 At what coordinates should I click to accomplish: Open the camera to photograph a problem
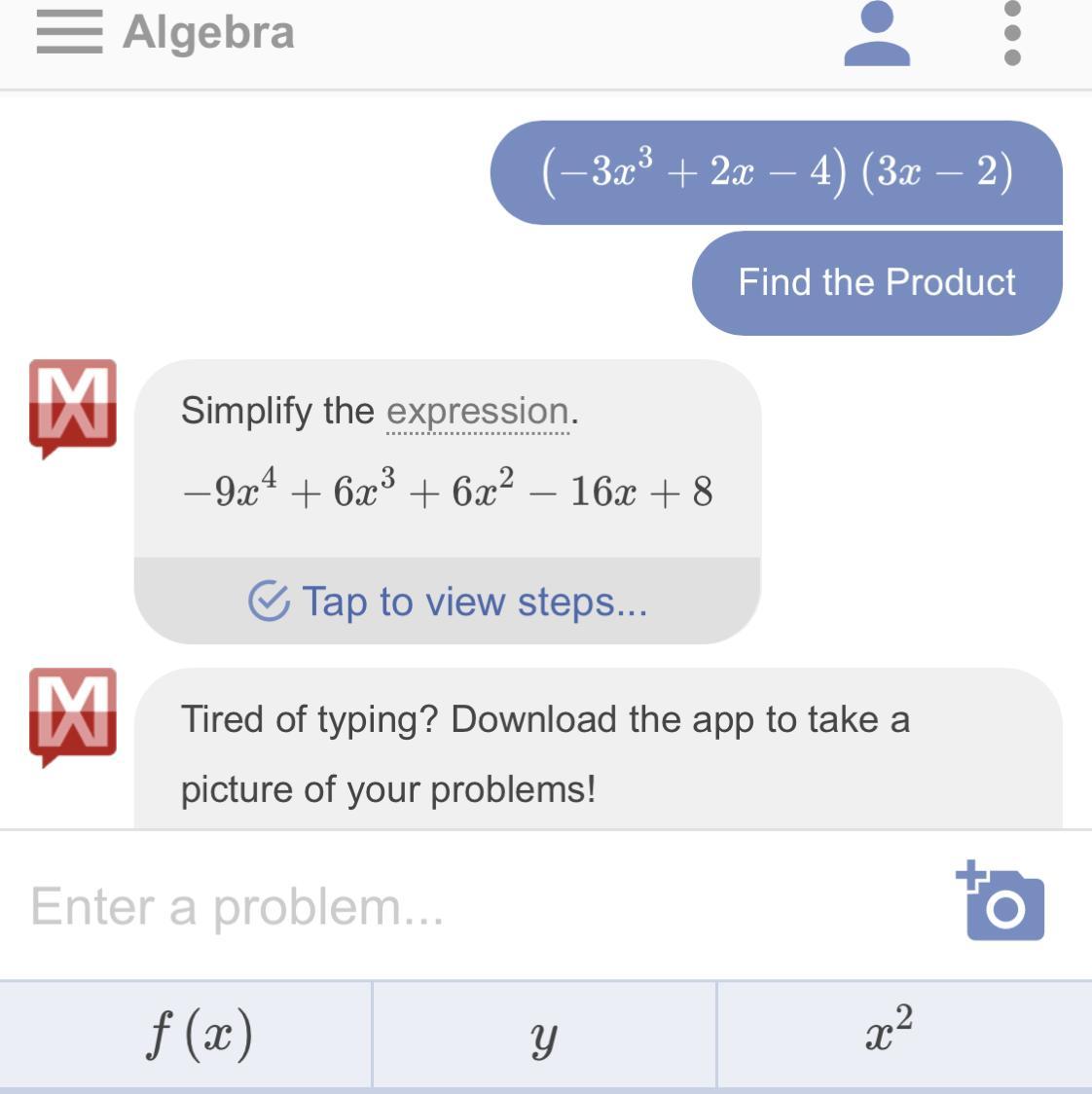coord(1001,902)
